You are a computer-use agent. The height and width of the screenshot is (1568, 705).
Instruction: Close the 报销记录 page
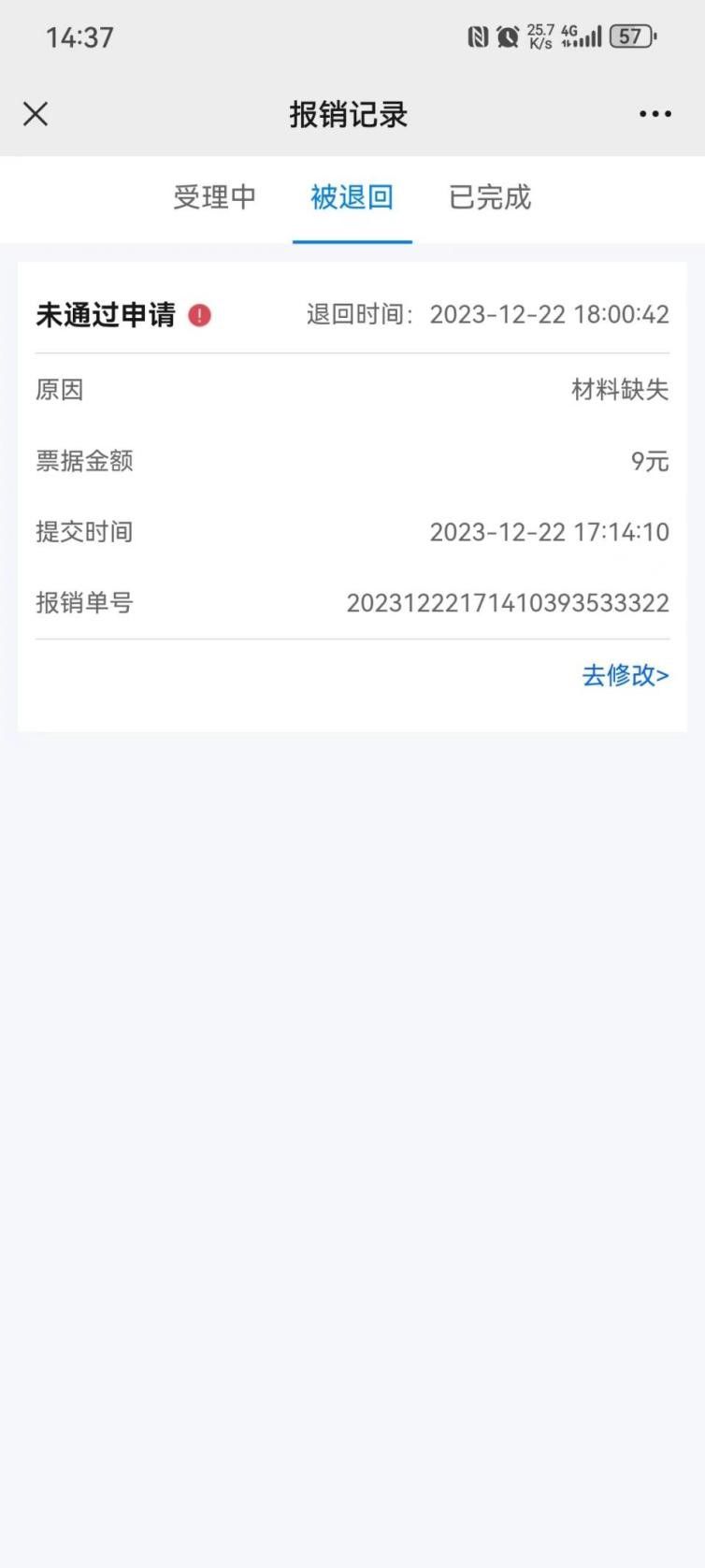pyautogui.click(x=36, y=114)
